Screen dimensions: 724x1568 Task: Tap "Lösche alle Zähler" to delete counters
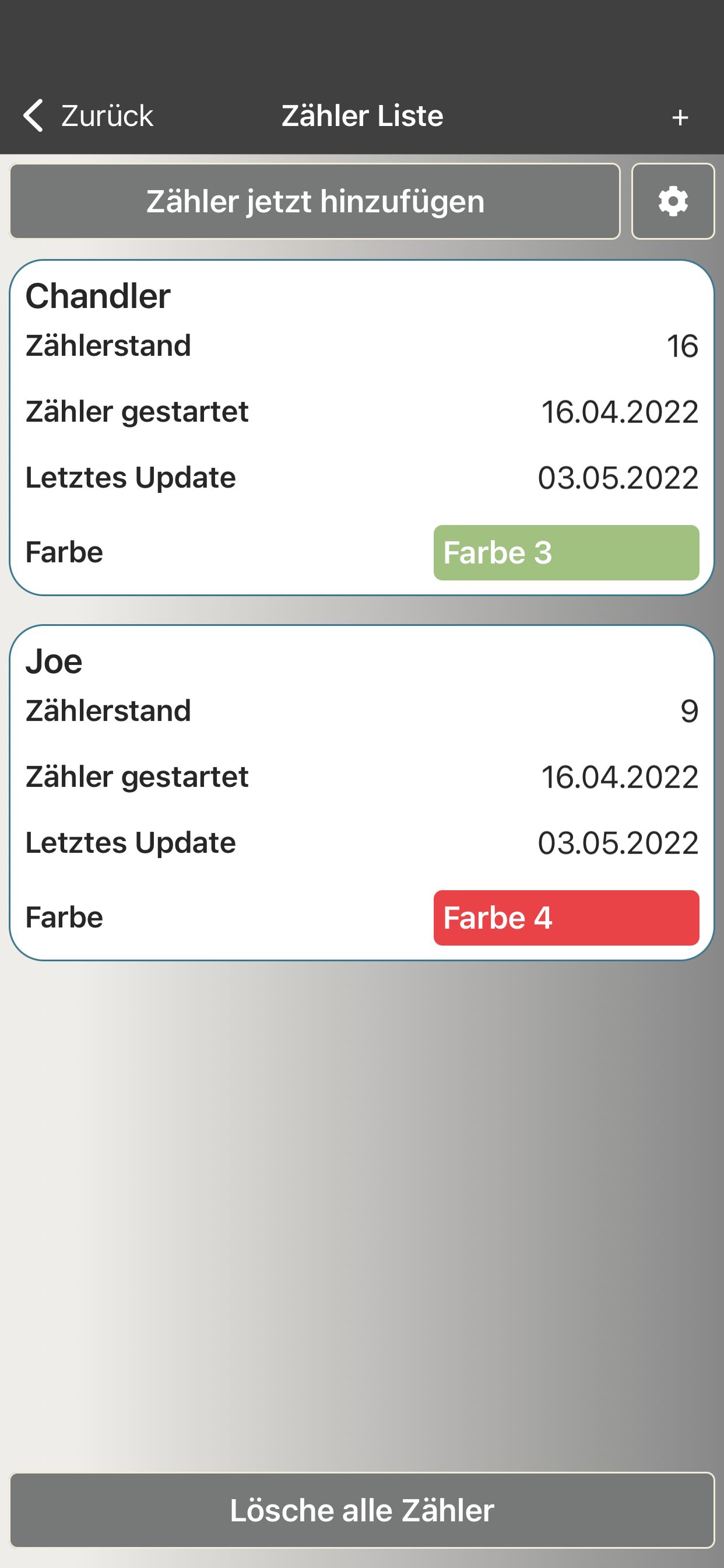362,1510
